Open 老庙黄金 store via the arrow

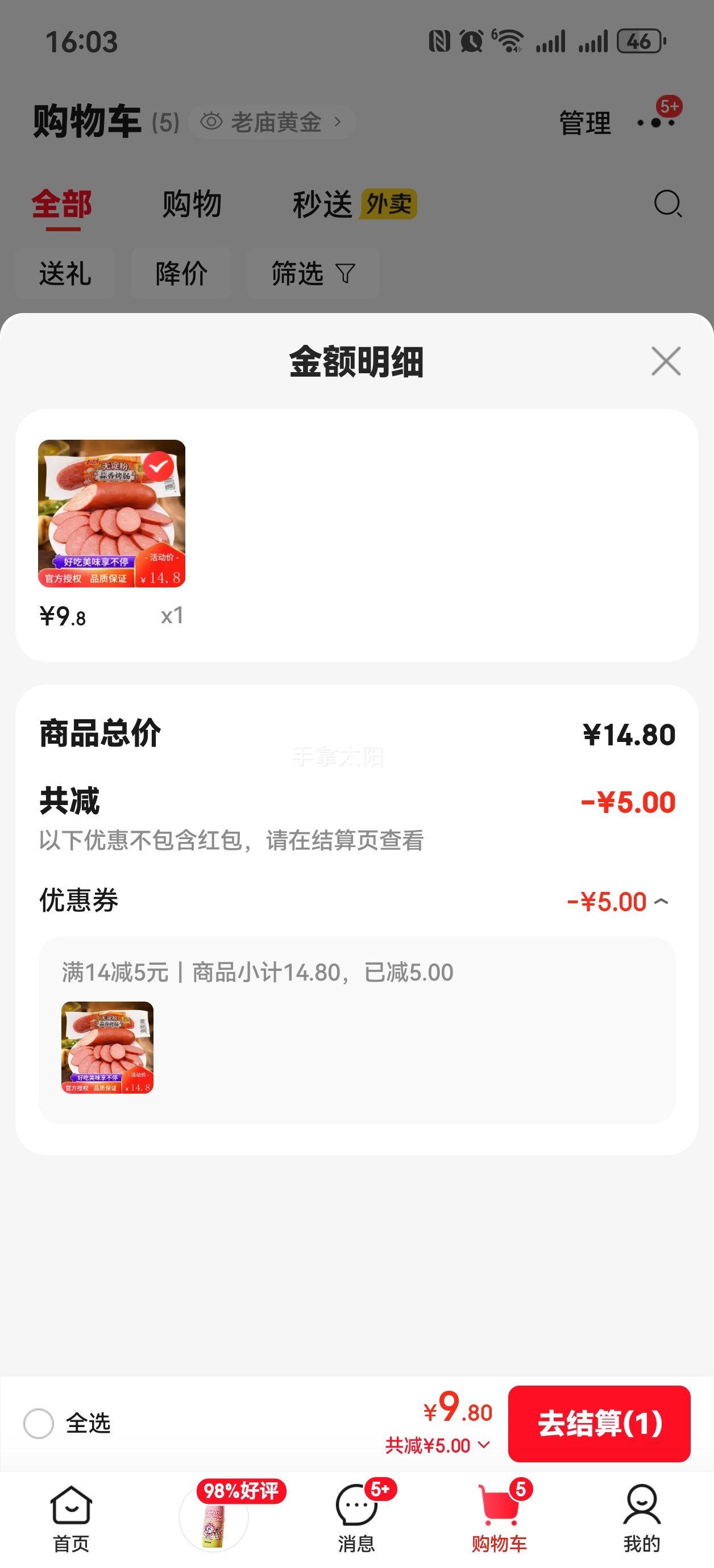coord(338,121)
